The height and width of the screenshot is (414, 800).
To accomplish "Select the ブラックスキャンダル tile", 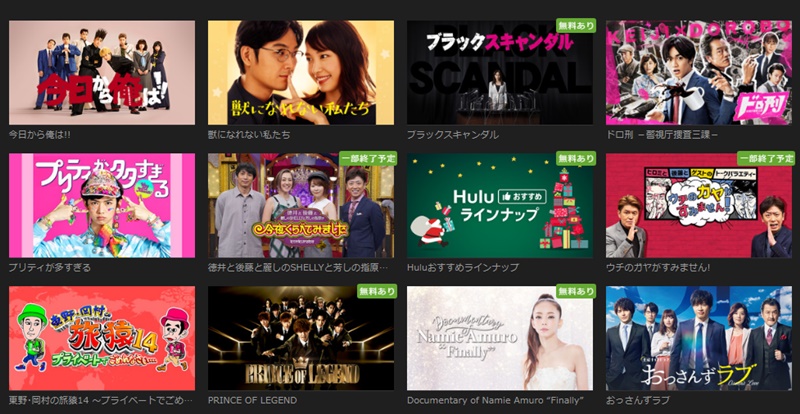I will coord(499,72).
